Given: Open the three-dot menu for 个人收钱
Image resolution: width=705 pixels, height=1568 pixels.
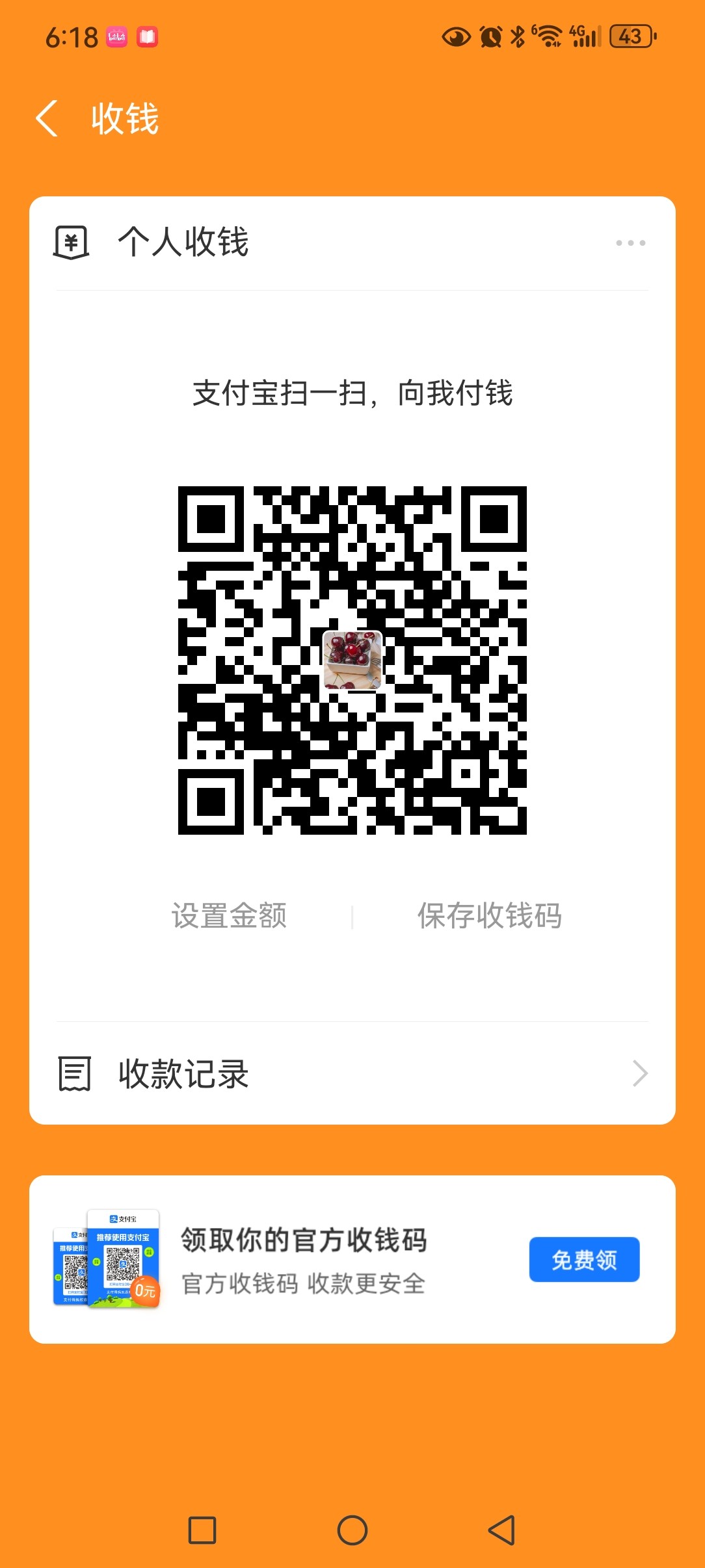Looking at the screenshot, I should point(630,243).
